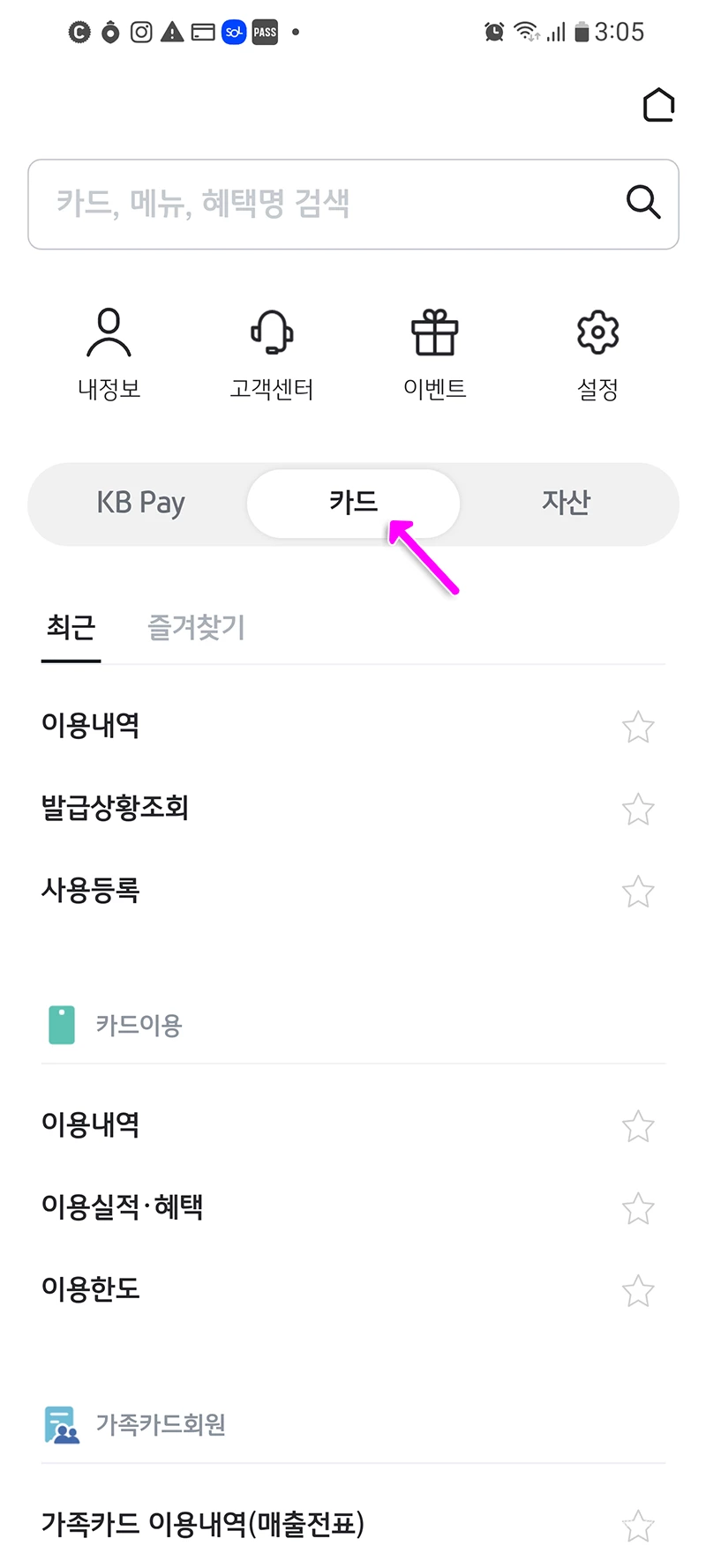Viewport: 706px width, 1568px height.
Task: Select the 최근 tab
Action: (x=71, y=628)
